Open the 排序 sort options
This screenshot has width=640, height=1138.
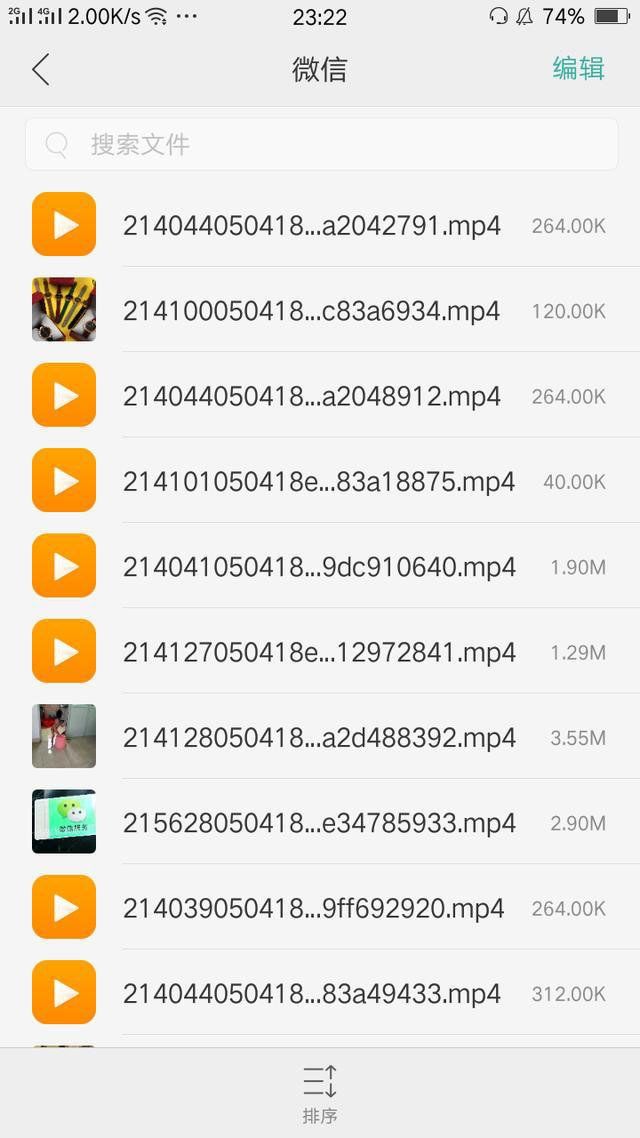320,1094
